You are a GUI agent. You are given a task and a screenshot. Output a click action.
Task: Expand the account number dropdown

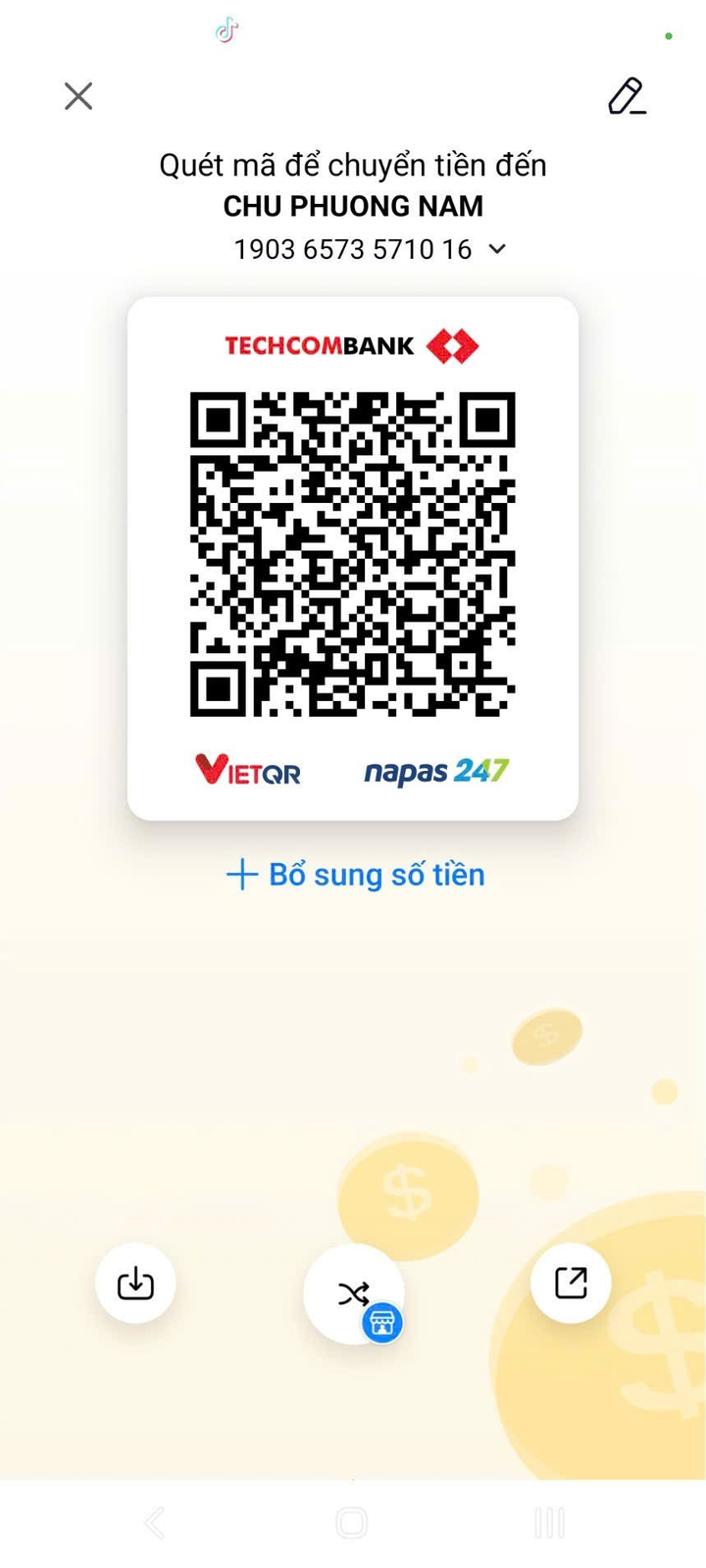[497, 249]
